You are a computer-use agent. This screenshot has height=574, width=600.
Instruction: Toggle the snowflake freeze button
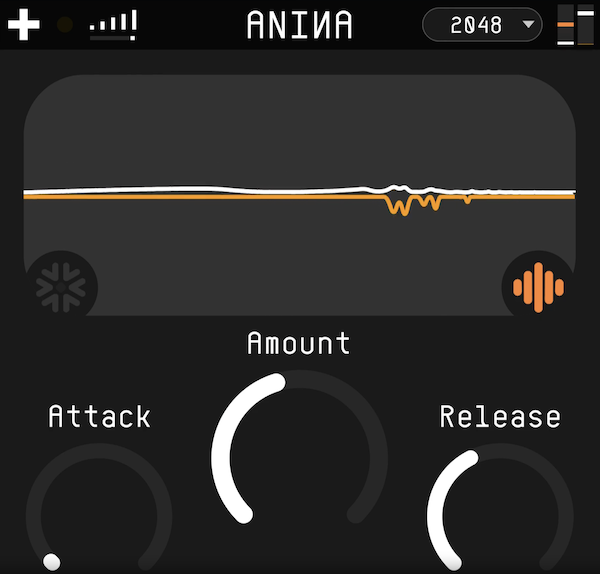[60, 286]
